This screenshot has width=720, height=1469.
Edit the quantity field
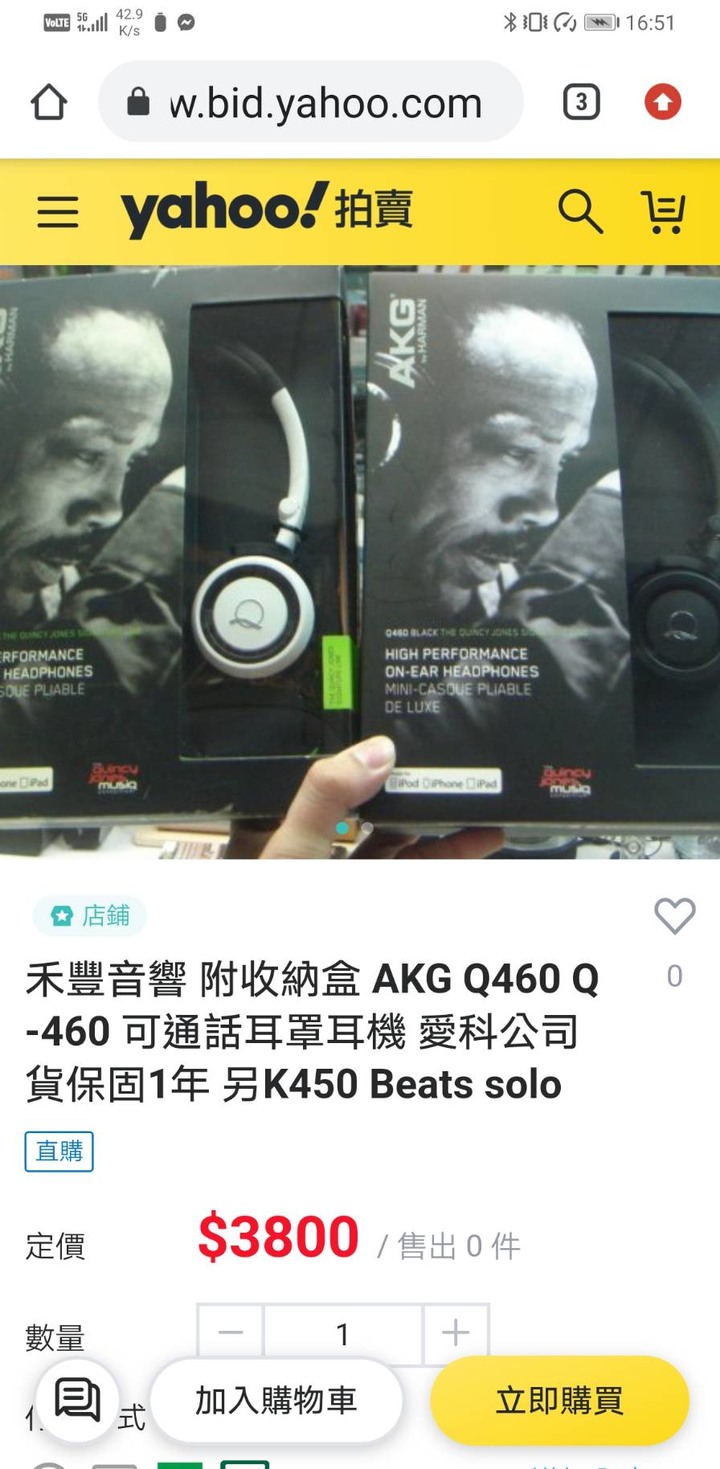(x=343, y=1333)
